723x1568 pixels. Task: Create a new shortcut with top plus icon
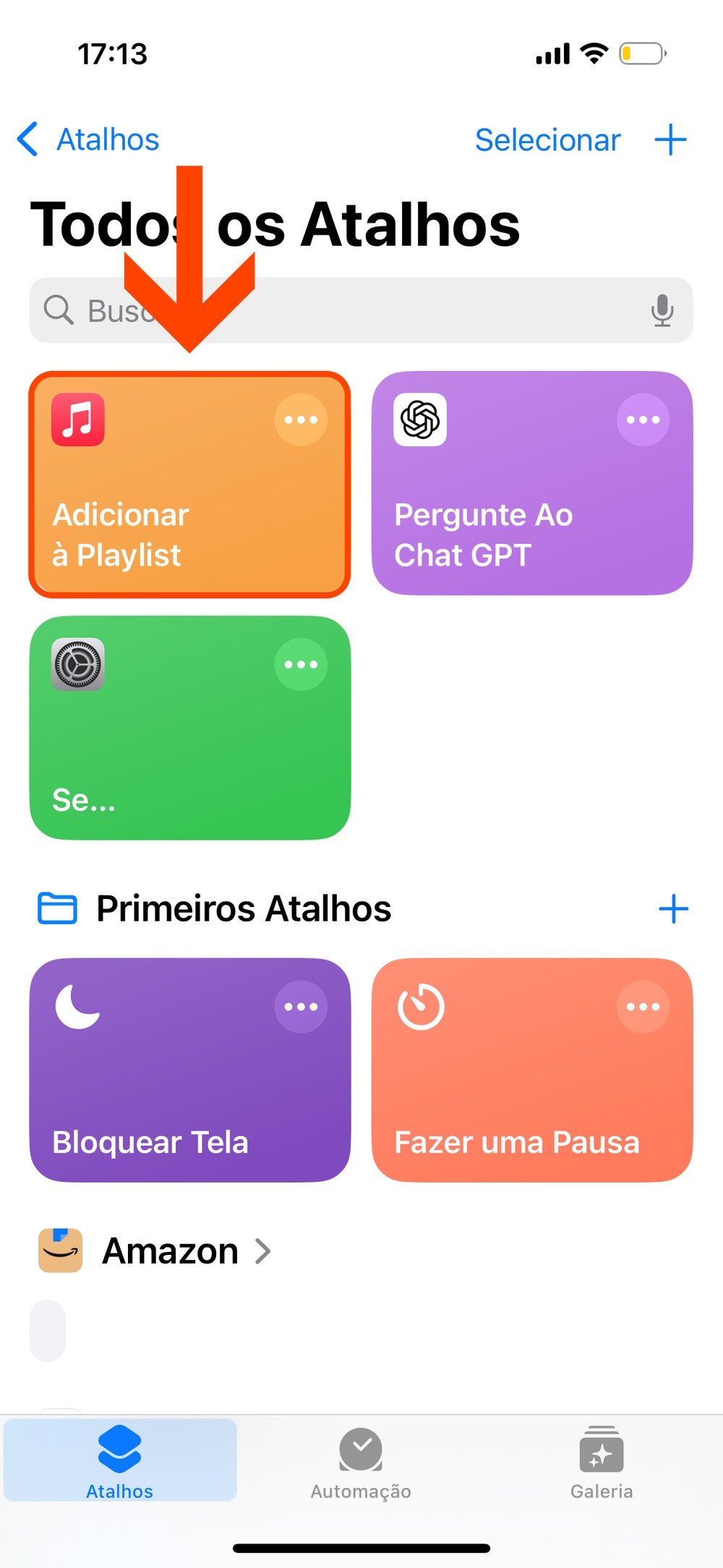pyautogui.click(x=670, y=140)
